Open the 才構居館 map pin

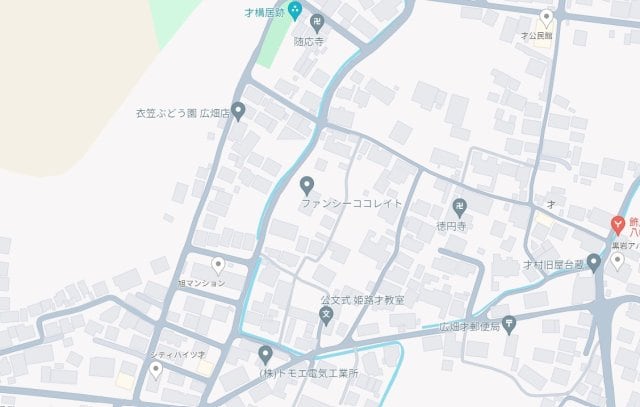[295, 12]
